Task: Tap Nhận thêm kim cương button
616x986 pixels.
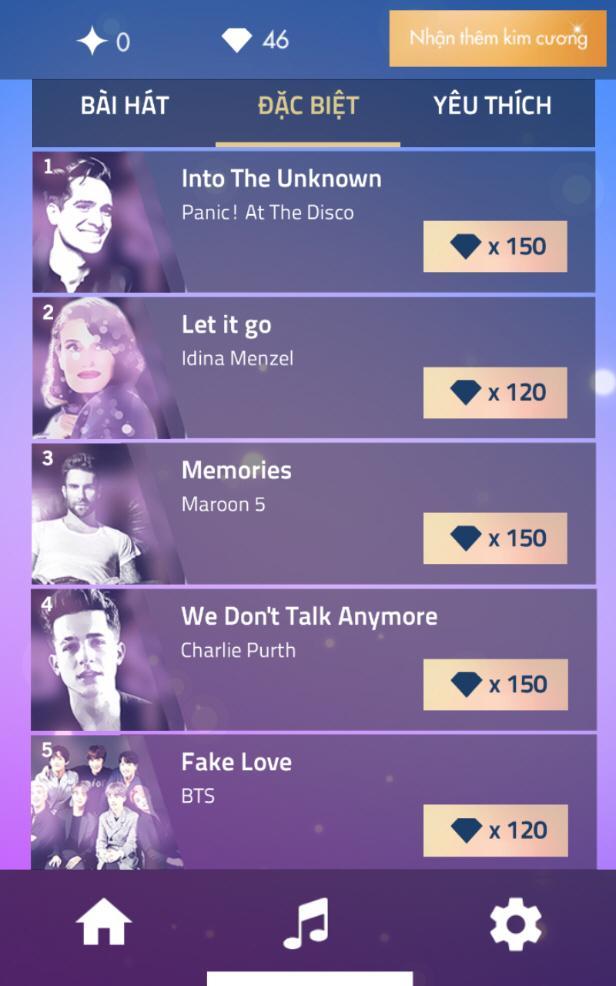Action: tap(498, 38)
